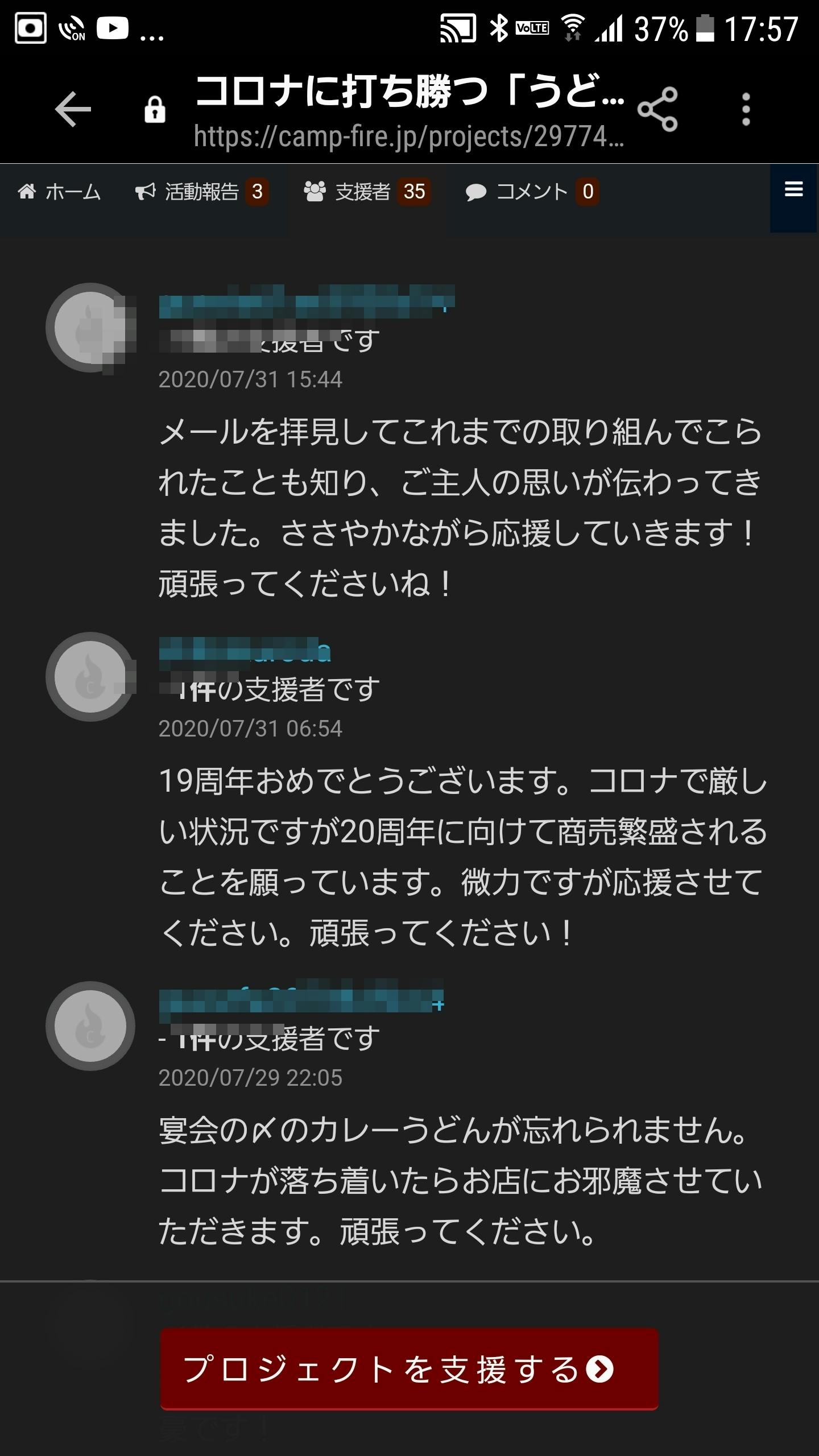Image resolution: width=819 pixels, height=1456 pixels.
Task: Go back with the browser arrow
Action: tap(73, 109)
